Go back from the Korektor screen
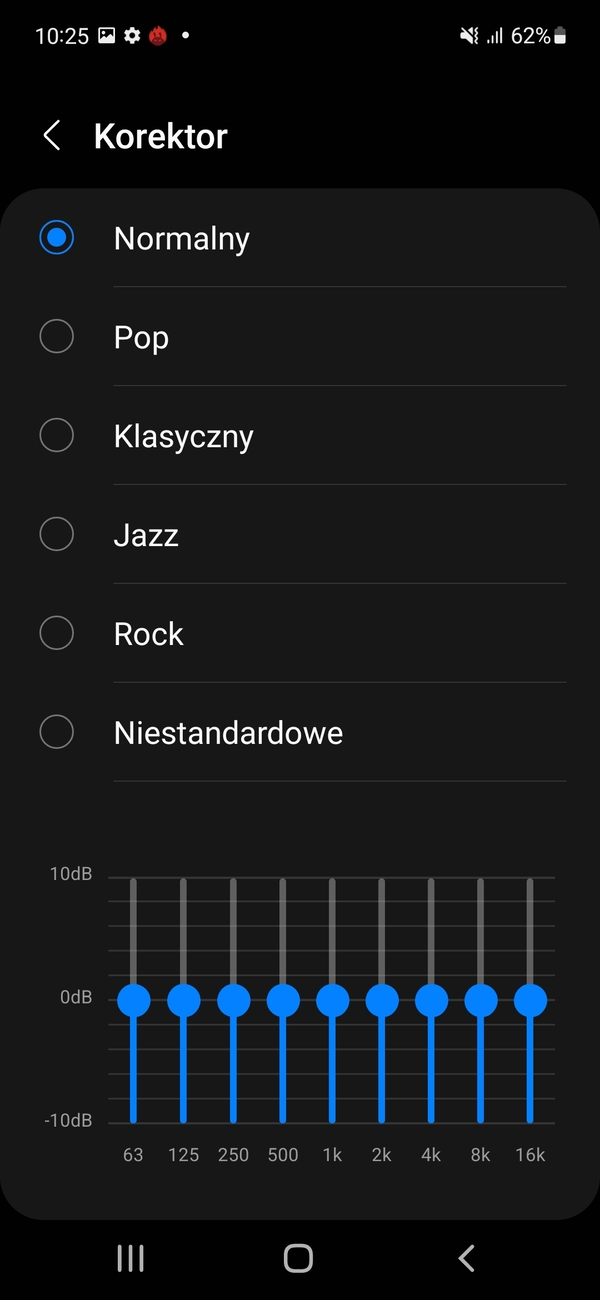 pos(52,136)
